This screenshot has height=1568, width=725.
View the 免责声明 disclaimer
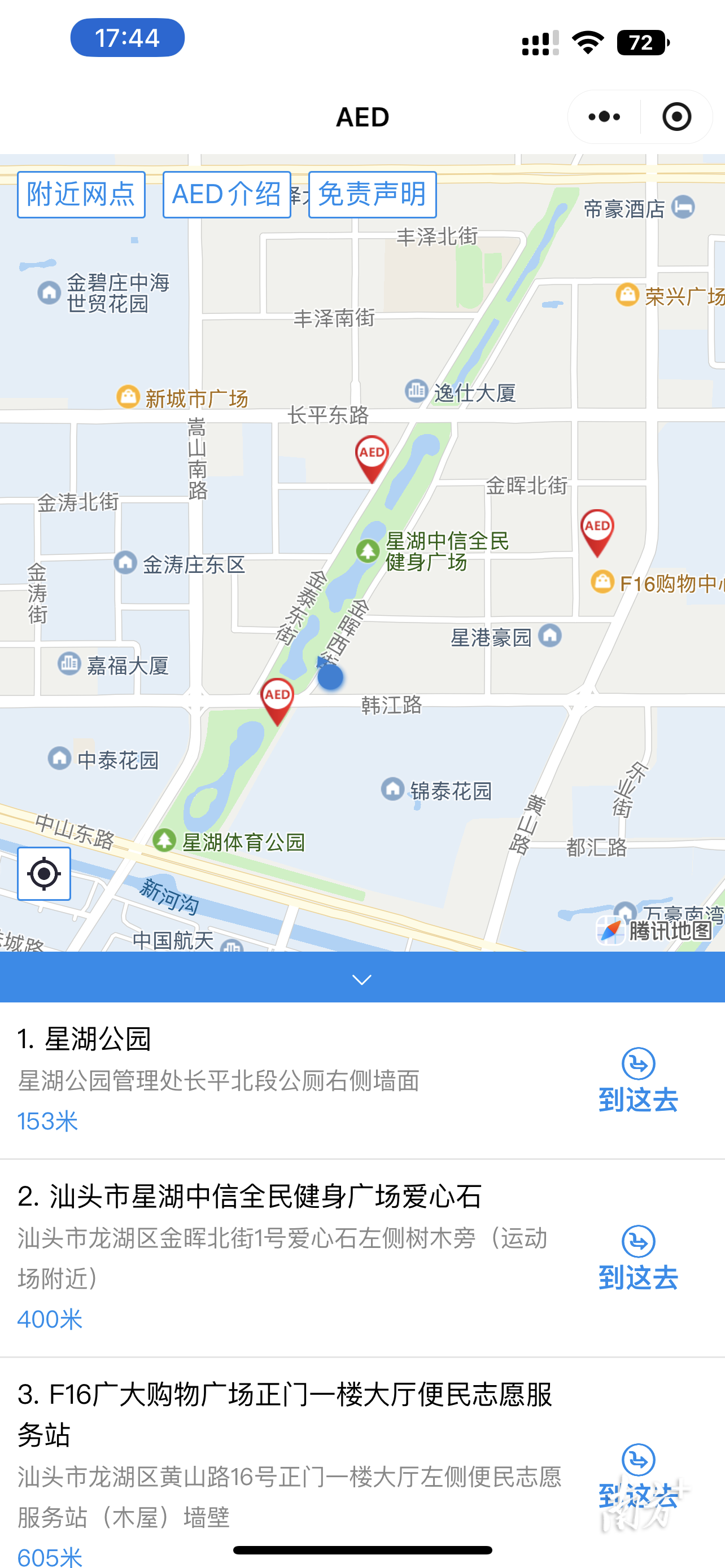372,195
